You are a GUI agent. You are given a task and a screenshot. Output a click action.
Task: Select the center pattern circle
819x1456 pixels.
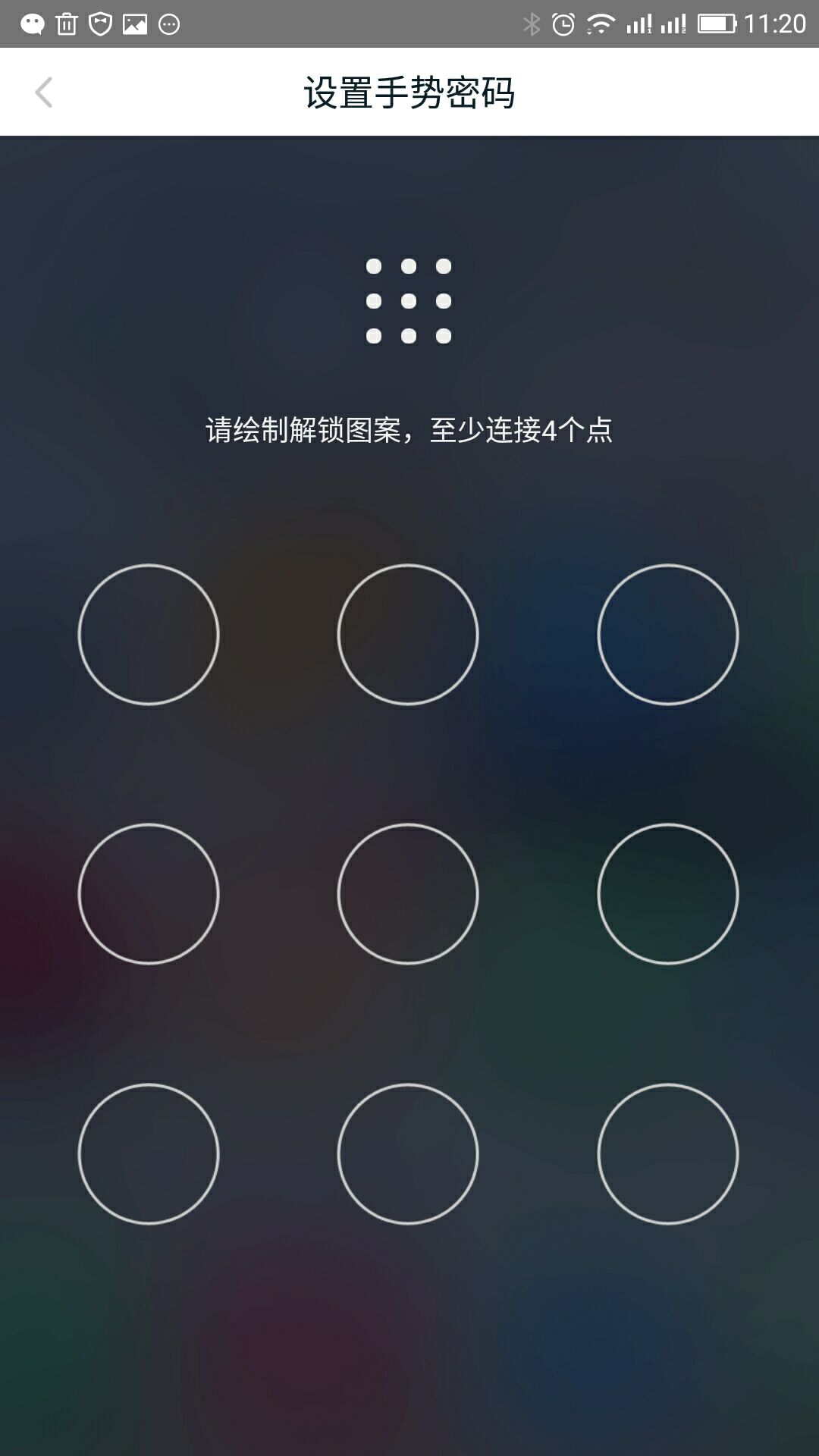[408, 893]
